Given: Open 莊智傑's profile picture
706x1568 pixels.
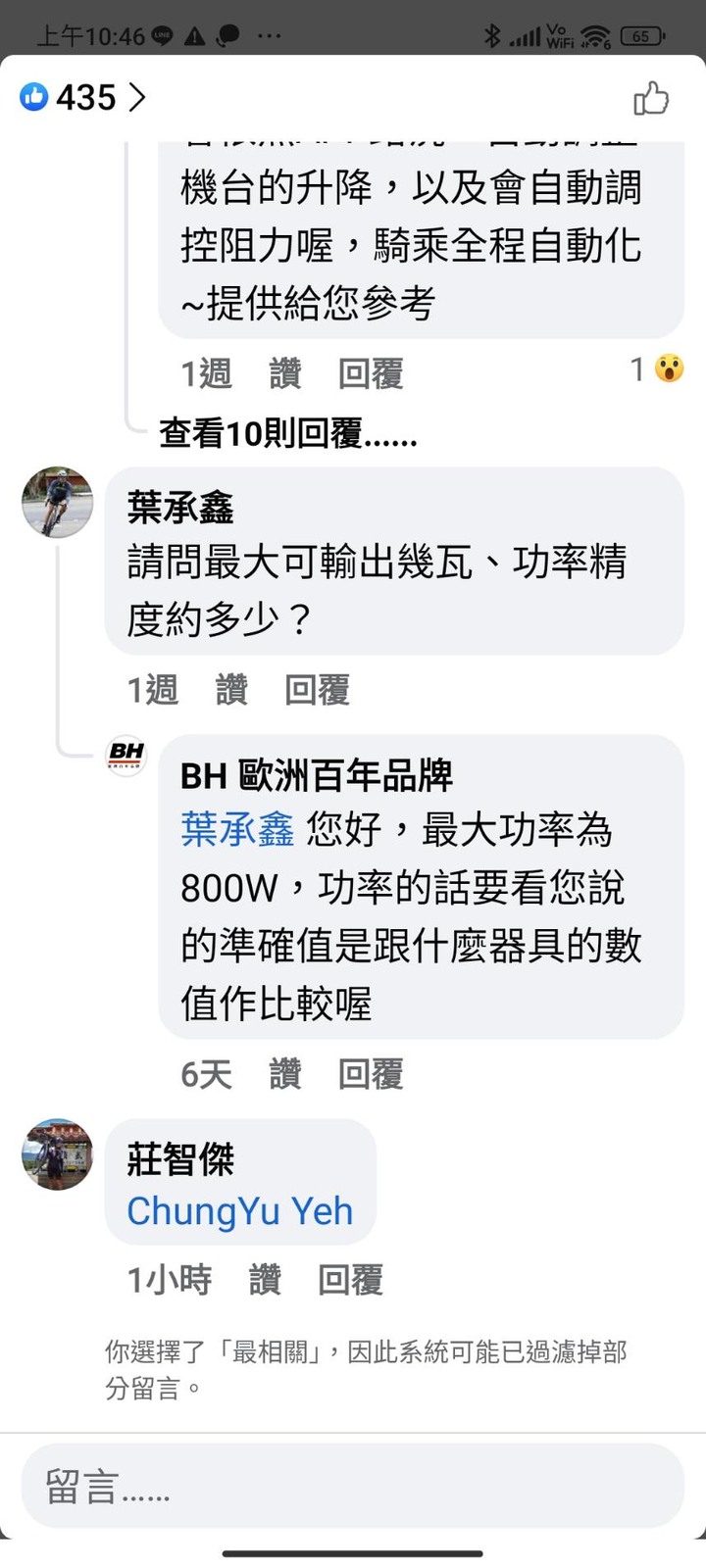Looking at the screenshot, I should click(58, 1154).
